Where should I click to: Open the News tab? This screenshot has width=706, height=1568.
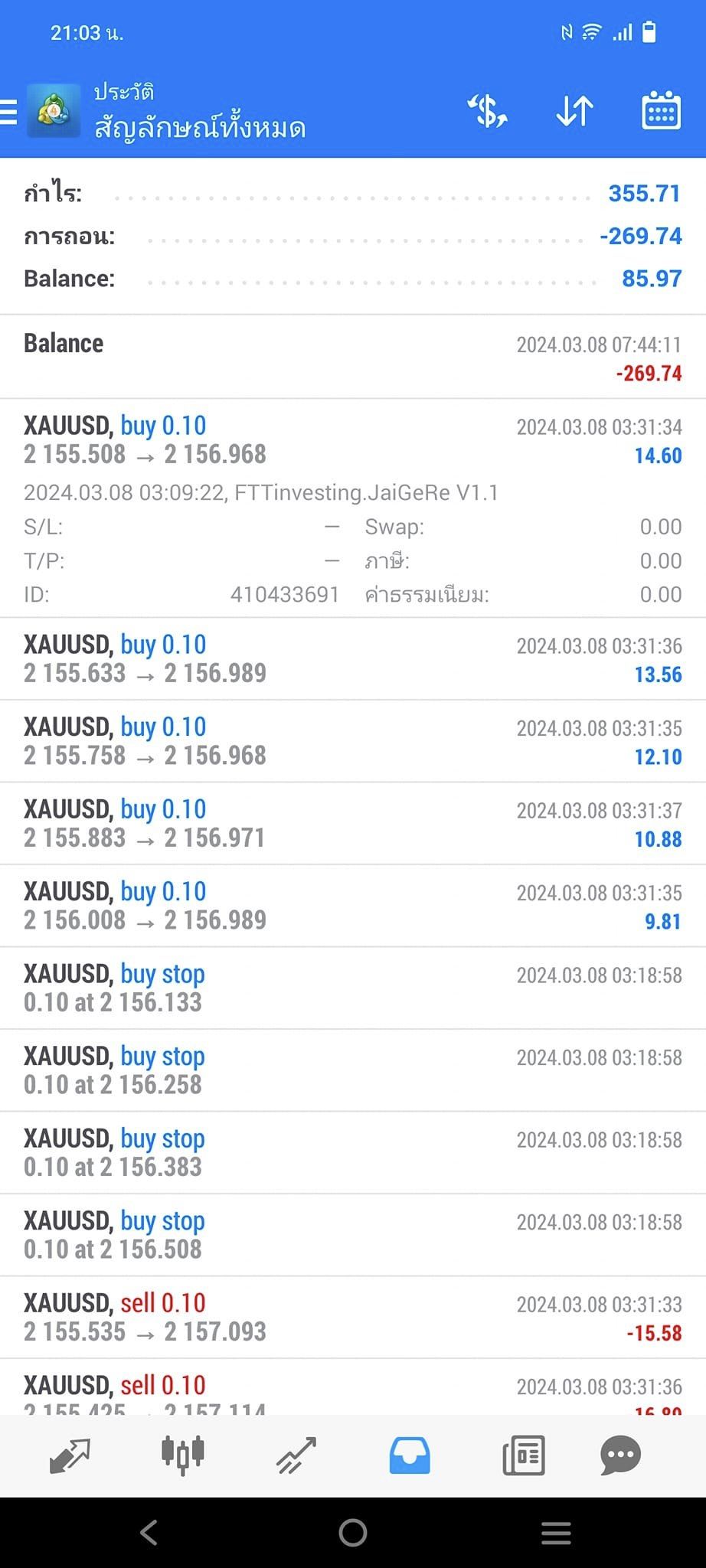point(524,1455)
